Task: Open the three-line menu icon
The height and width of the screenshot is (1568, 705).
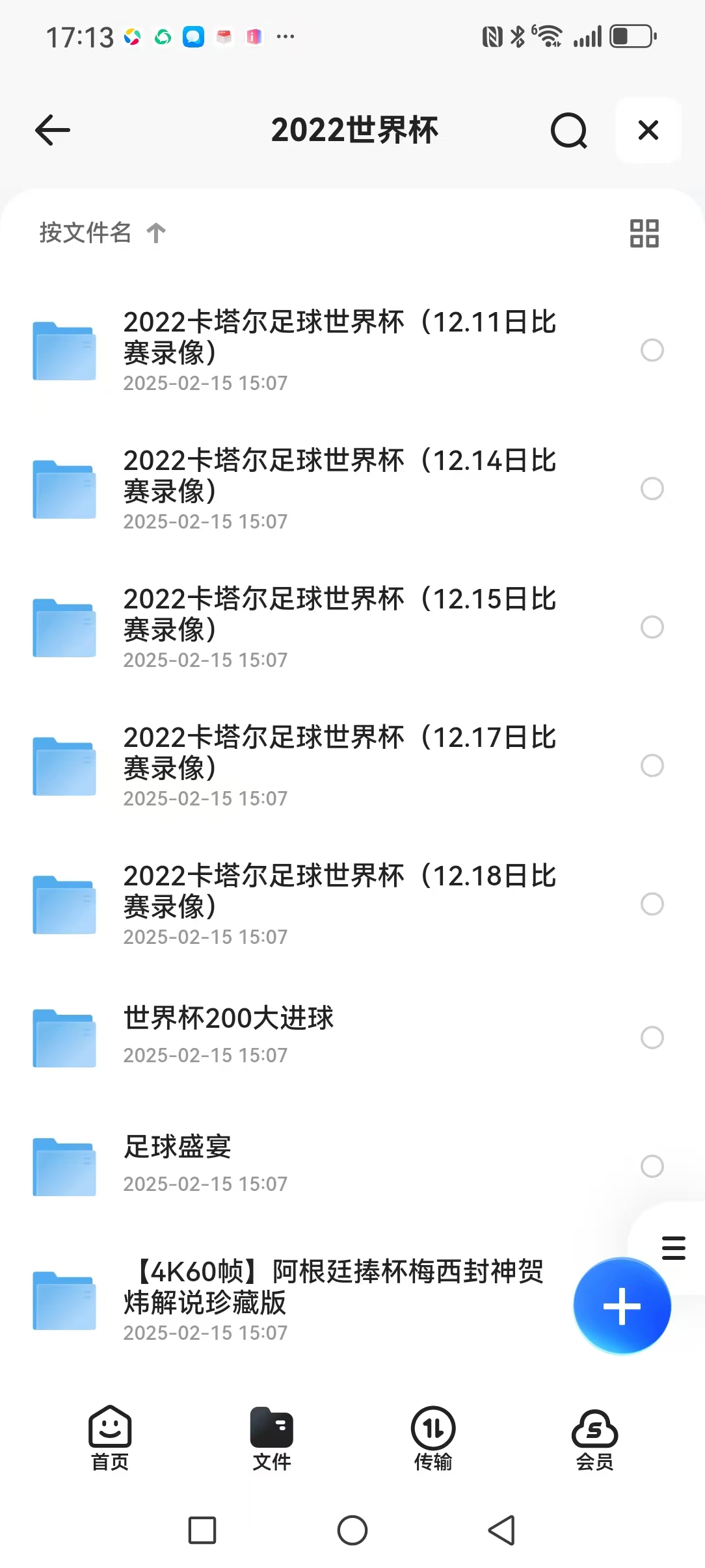Action: pyautogui.click(x=673, y=1248)
